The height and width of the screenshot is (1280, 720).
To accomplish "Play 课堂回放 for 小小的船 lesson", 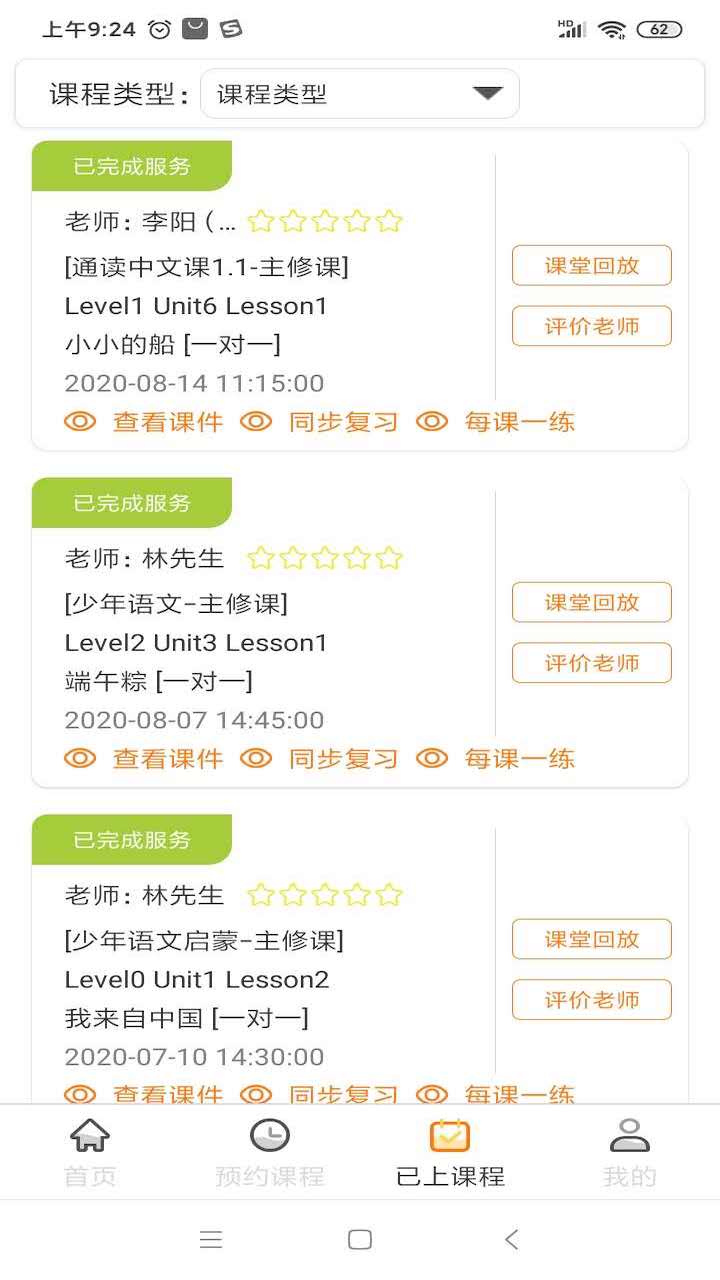I will click(591, 266).
